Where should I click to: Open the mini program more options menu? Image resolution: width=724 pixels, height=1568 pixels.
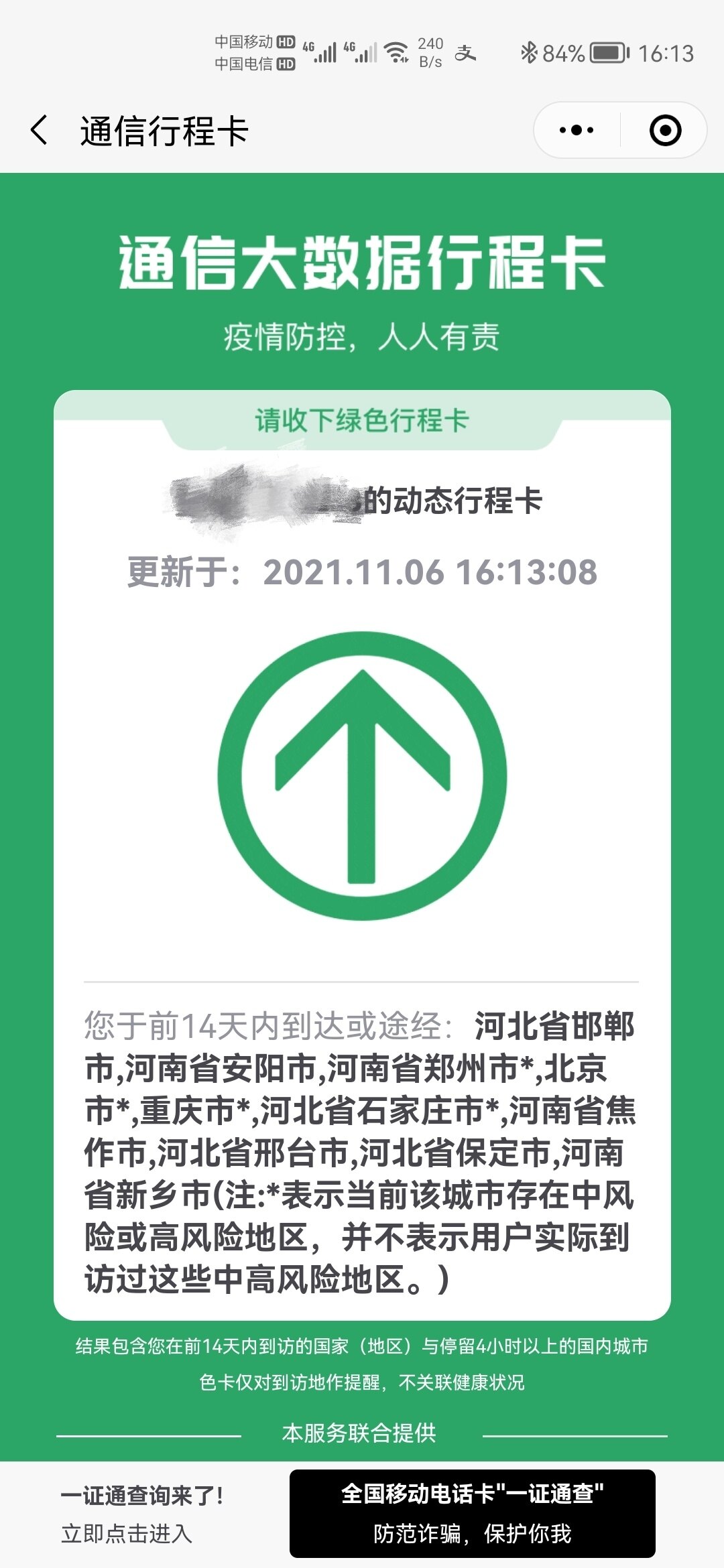(x=577, y=130)
